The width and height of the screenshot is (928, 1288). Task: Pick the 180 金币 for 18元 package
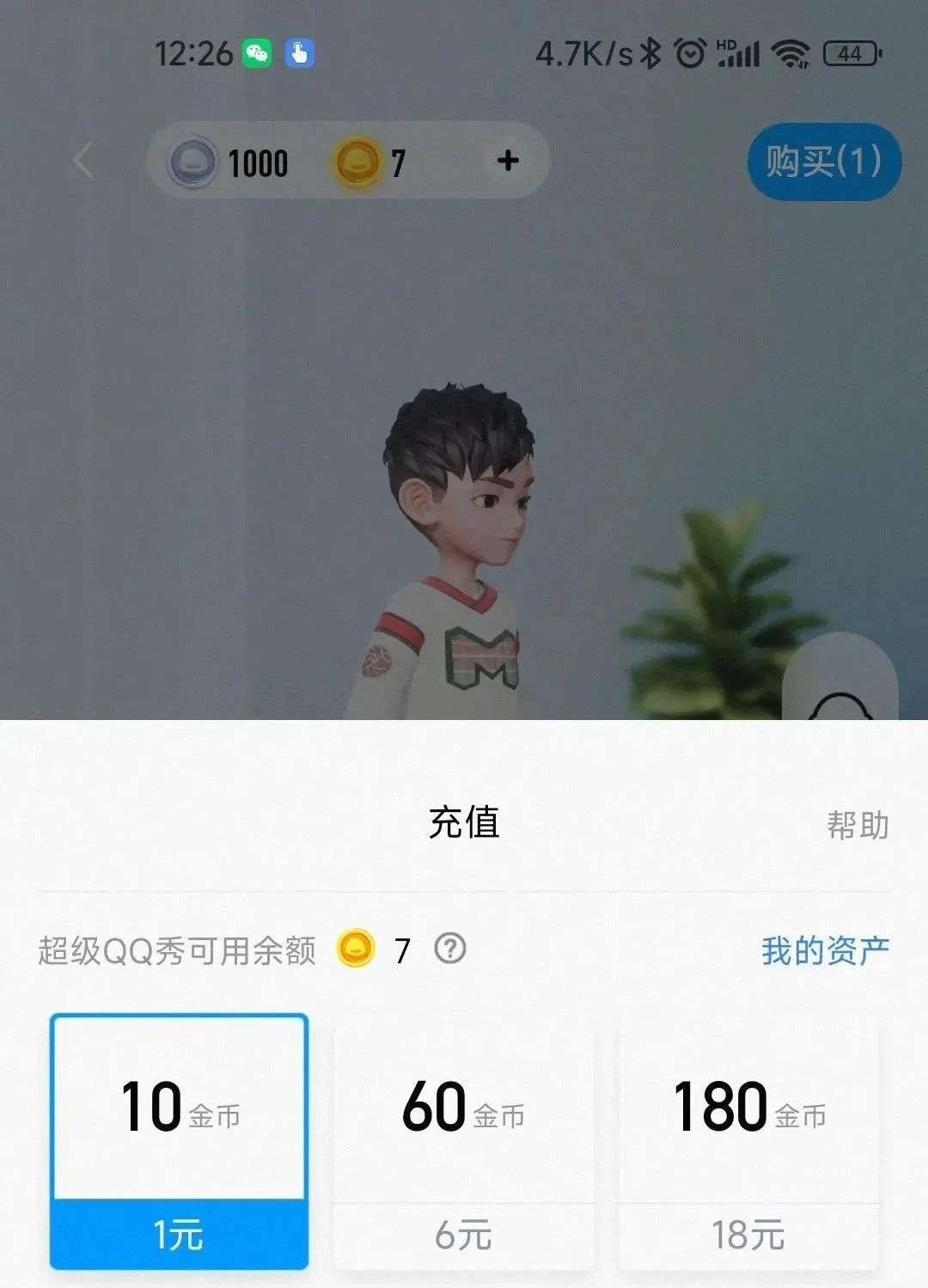coord(748,1141)
